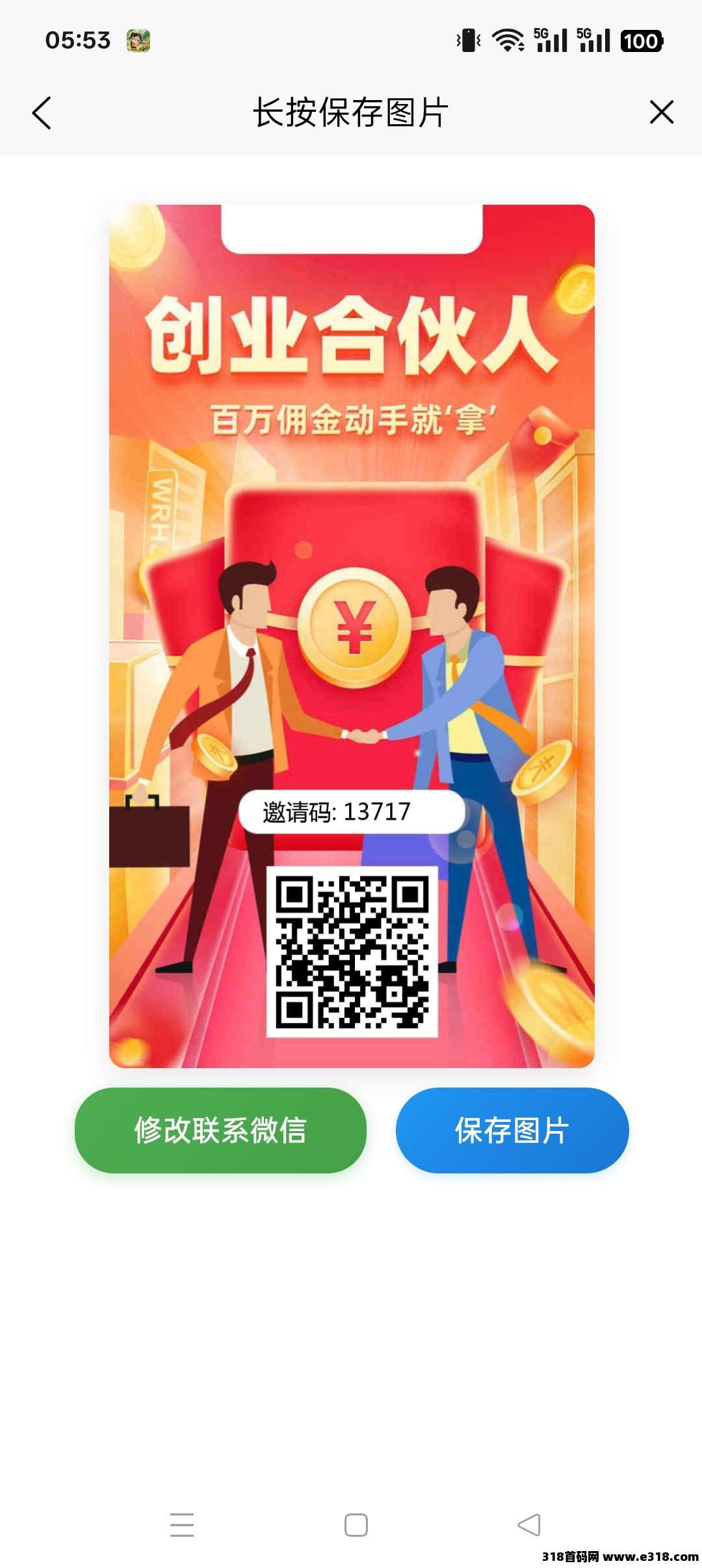Image resolution: width=702 pixels, height=1568 pixels.
Task: Tap the clock showing 05:53
Action: tap(79, 40)
